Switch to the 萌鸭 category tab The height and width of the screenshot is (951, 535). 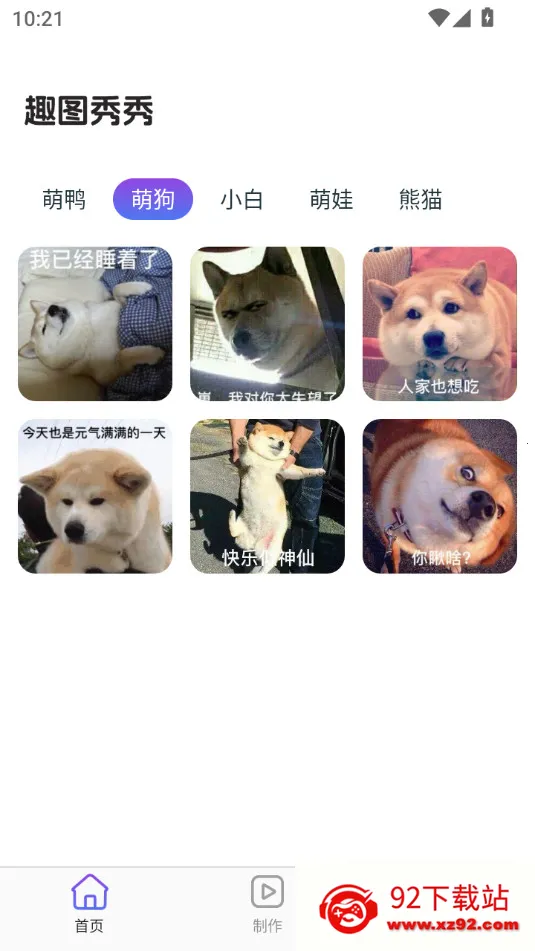pyautogui.click(x=64, y=199)
